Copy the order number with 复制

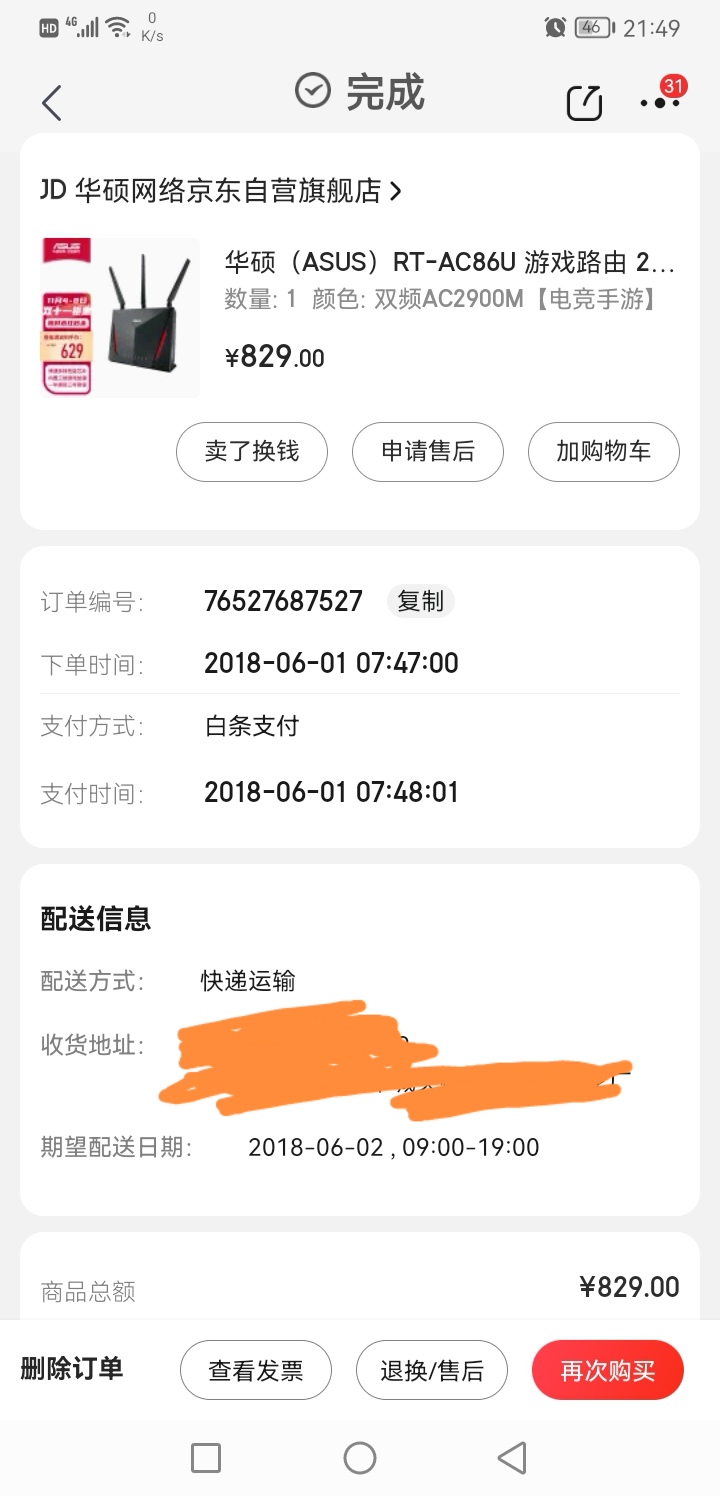coord(420,601)
